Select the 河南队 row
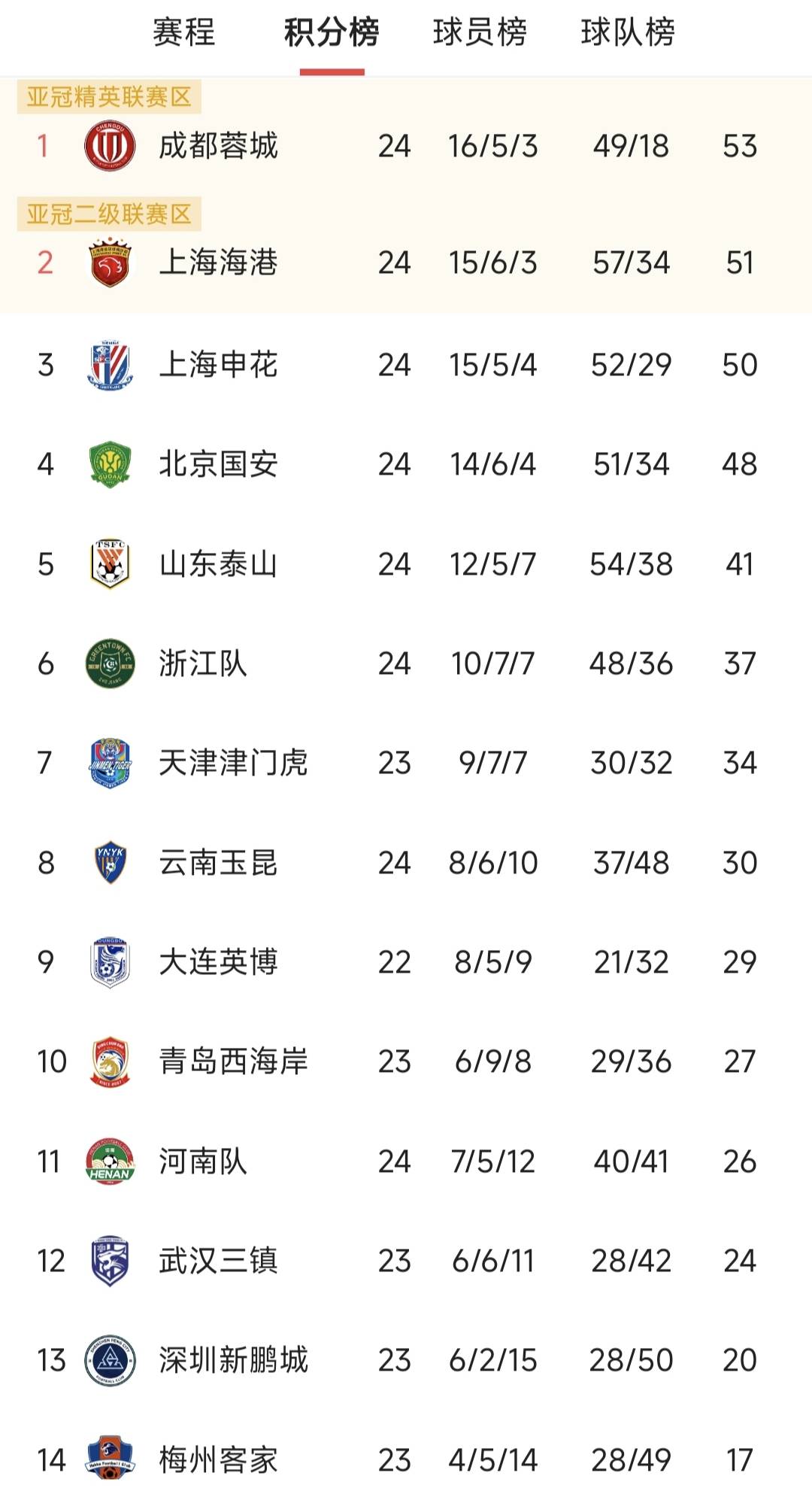Viewport: 812px width, 1491px height. [203, 1162]
